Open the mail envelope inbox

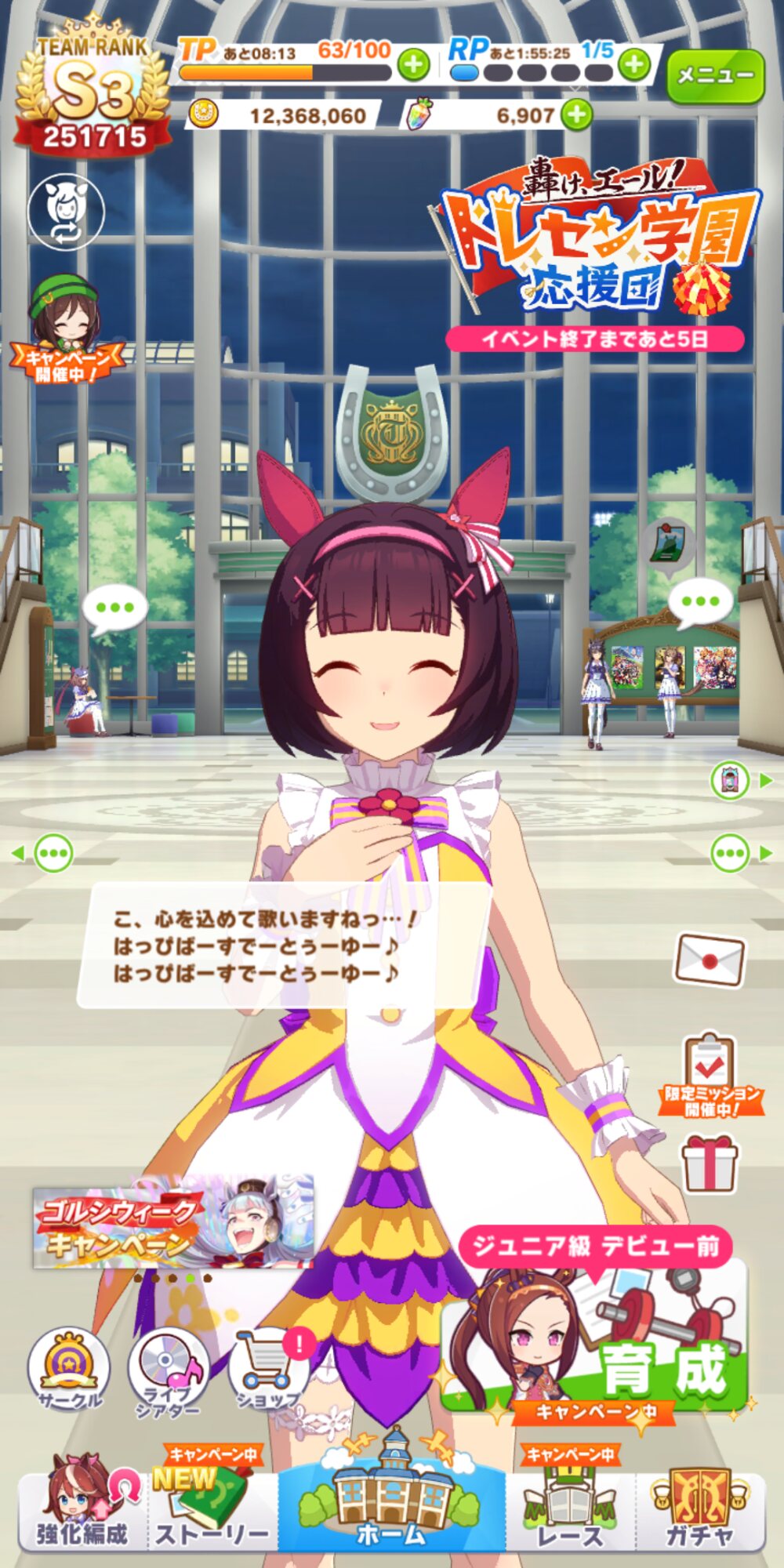pos(709,960)
